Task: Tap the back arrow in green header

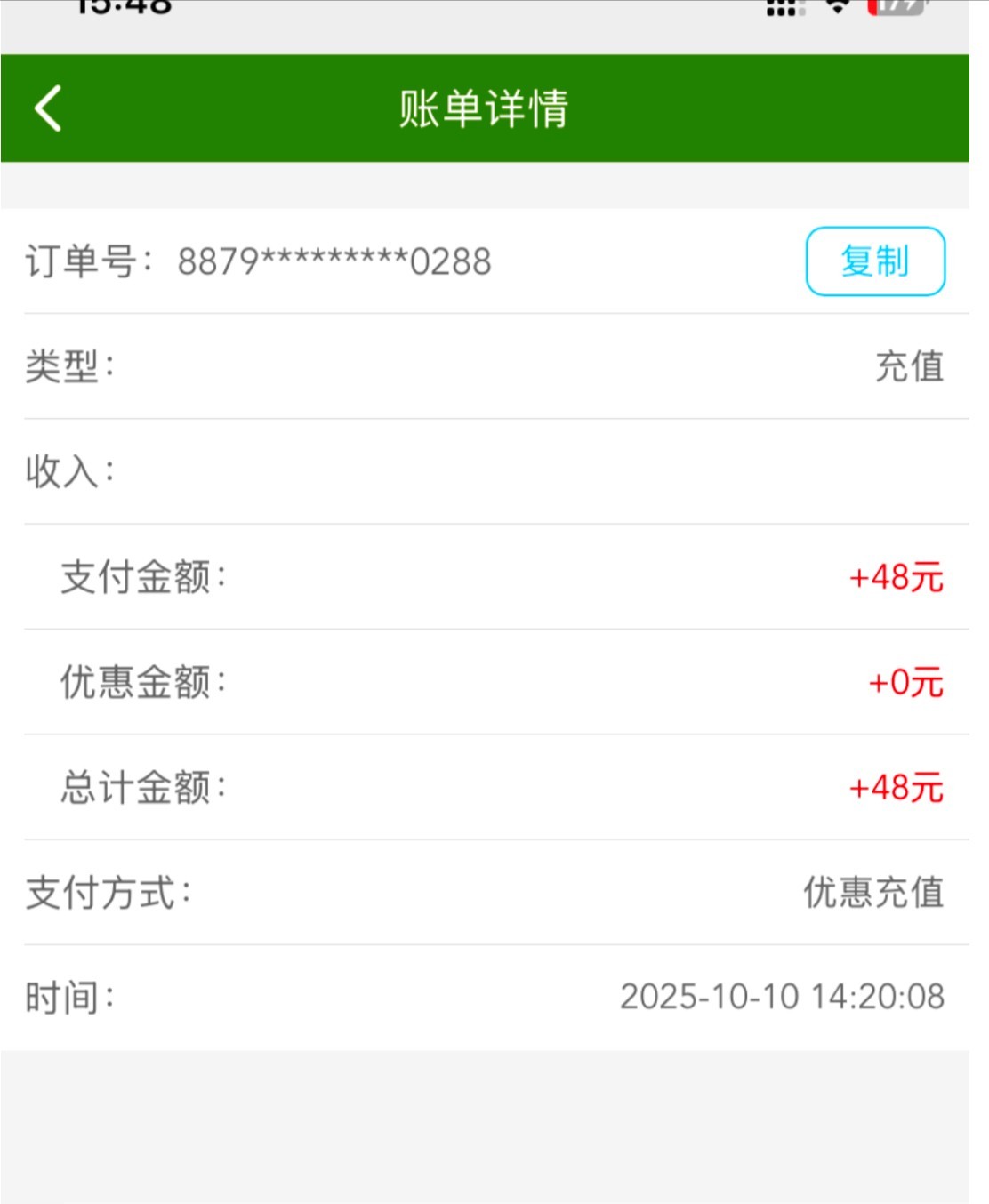Action: click(x=46, y=108)
